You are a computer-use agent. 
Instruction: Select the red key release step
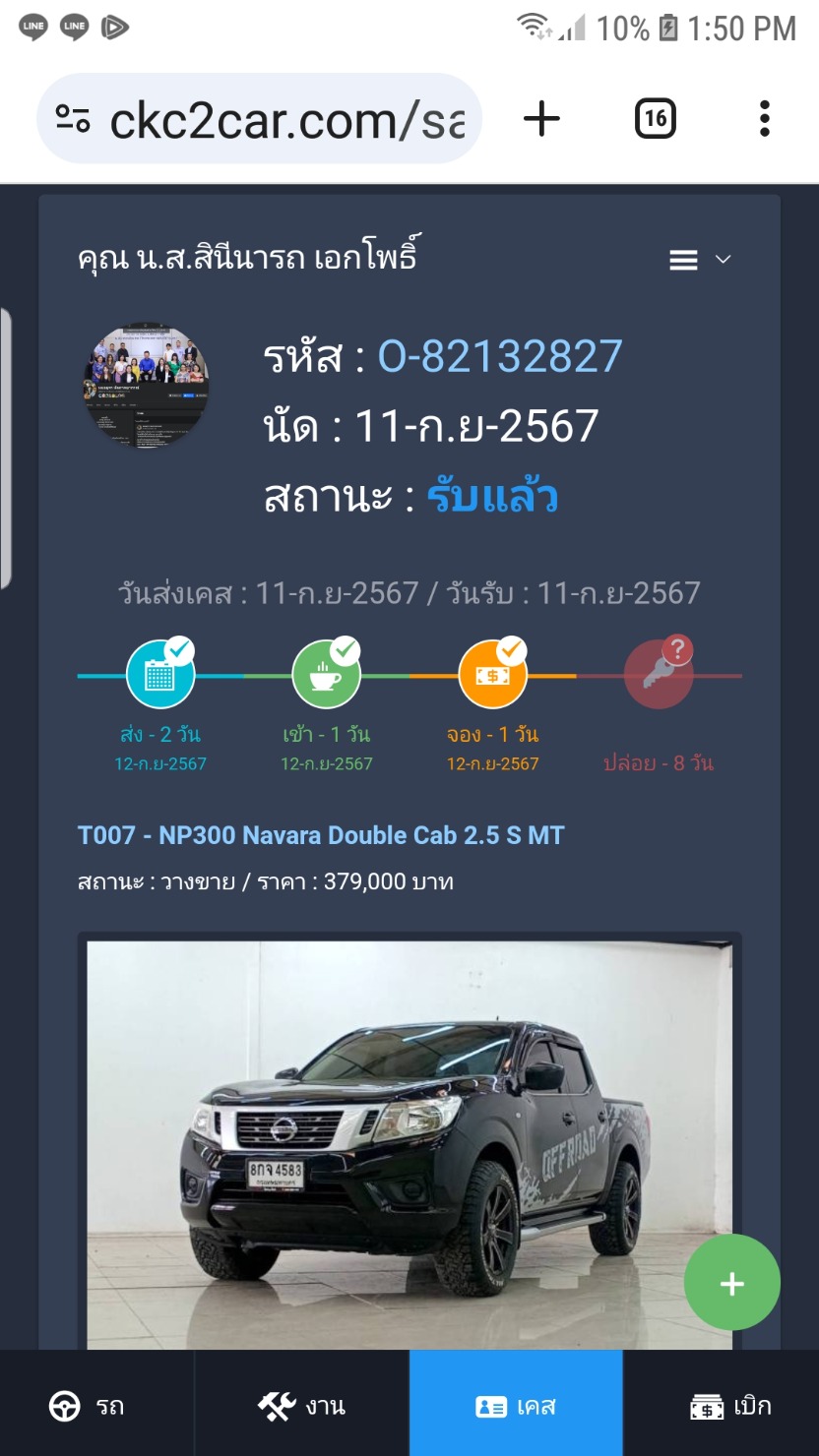point(659,675)
